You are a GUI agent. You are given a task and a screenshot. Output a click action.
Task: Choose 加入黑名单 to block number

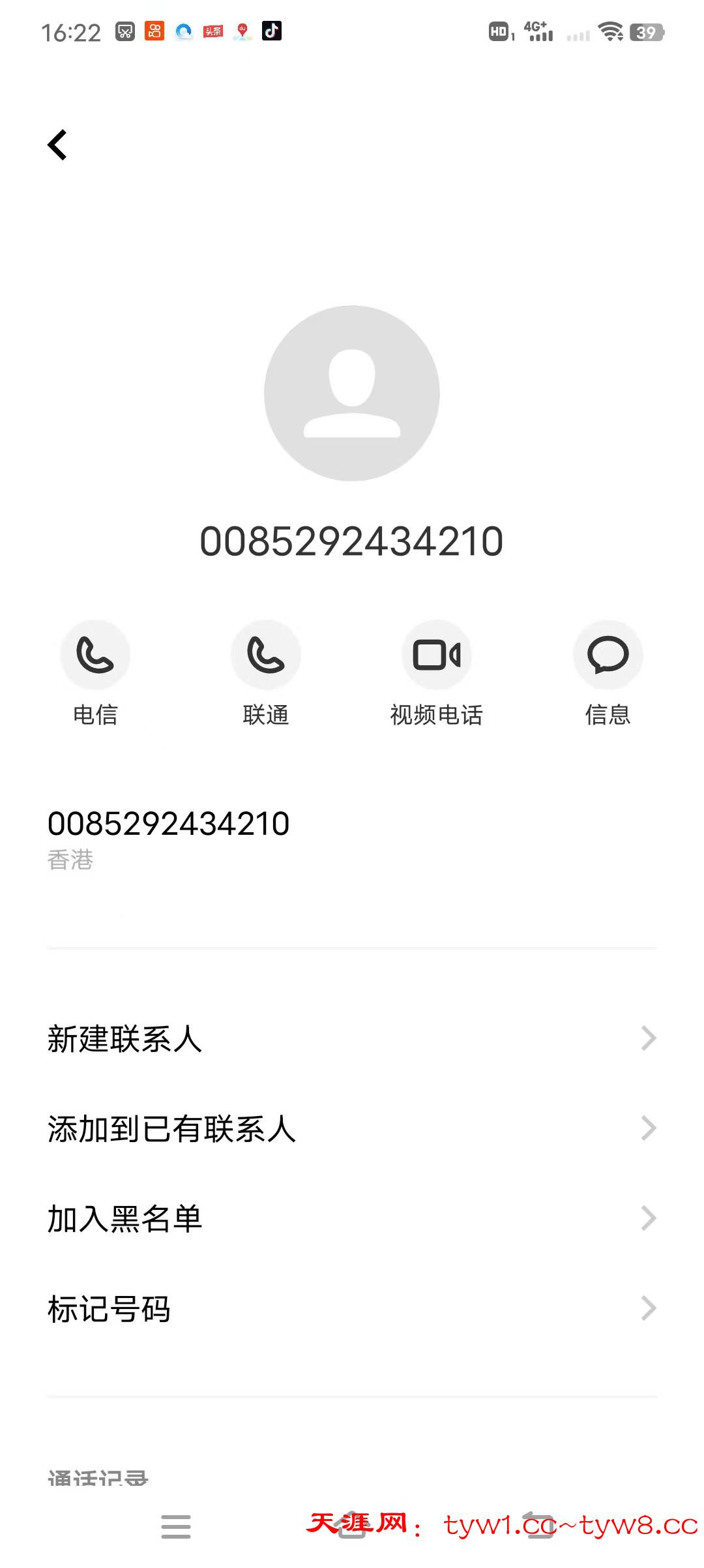click(x=352, y=1218)
